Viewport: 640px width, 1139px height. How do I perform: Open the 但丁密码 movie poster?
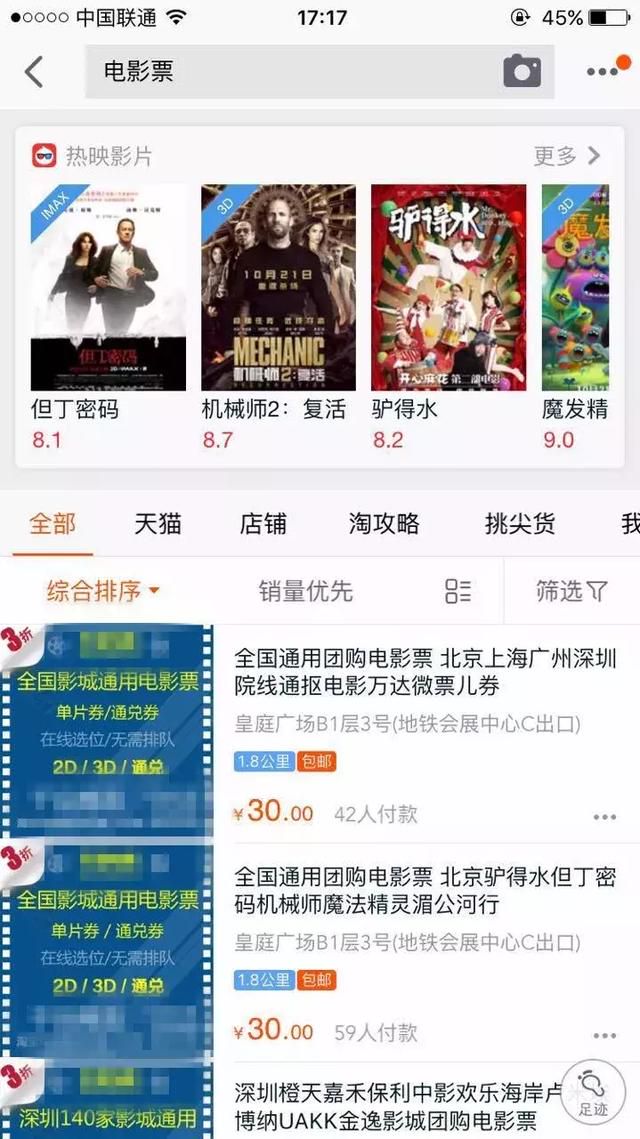click(x=108, y=287)
